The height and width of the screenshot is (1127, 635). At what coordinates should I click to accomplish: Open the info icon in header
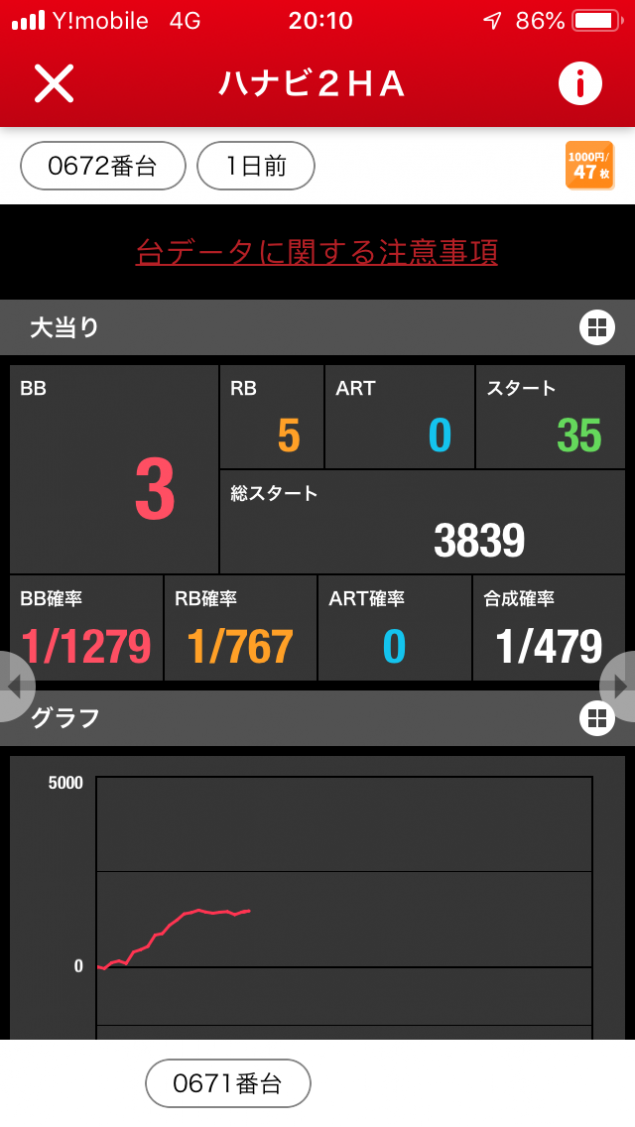[580, 84]
